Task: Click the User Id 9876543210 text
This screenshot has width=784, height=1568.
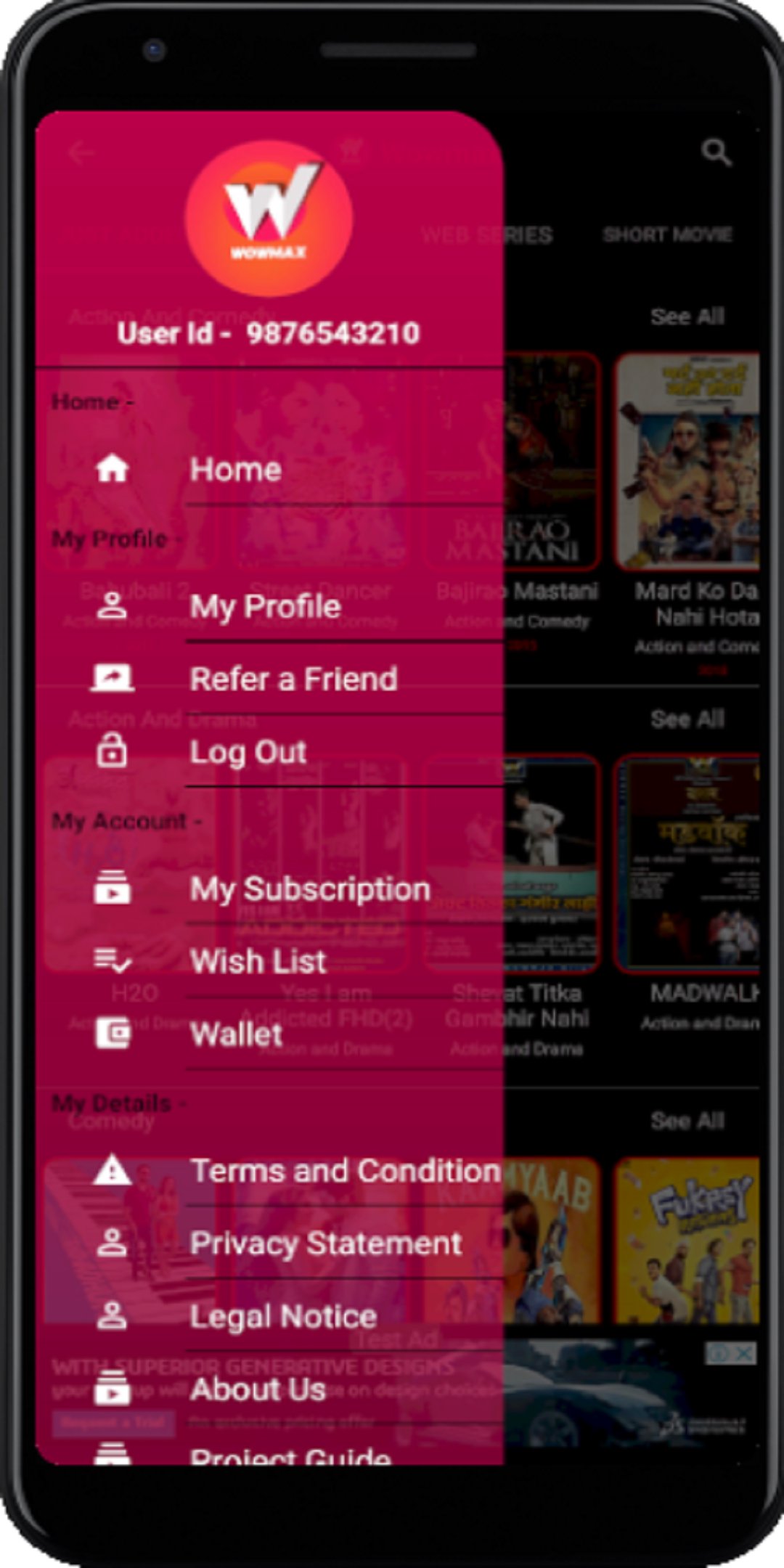Action: pyautogui.click(x=269, y=333)
